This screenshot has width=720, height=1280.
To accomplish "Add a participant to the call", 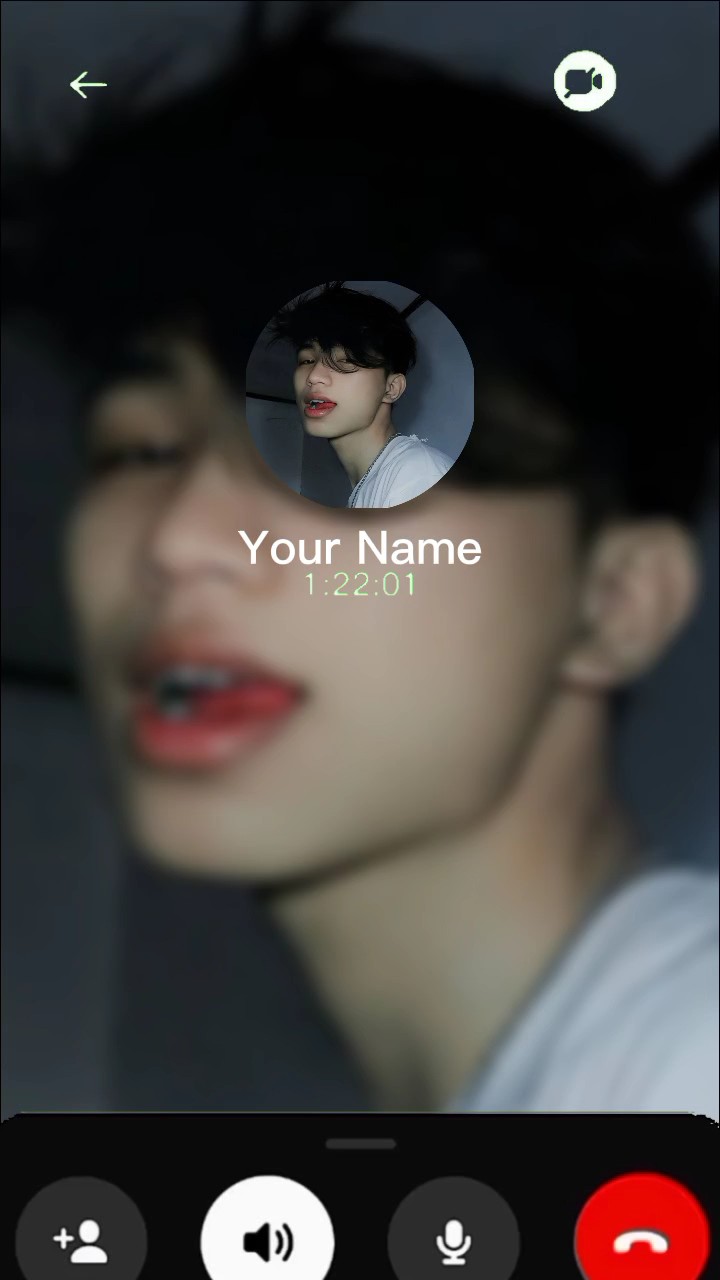I will tap(82, 1240).
